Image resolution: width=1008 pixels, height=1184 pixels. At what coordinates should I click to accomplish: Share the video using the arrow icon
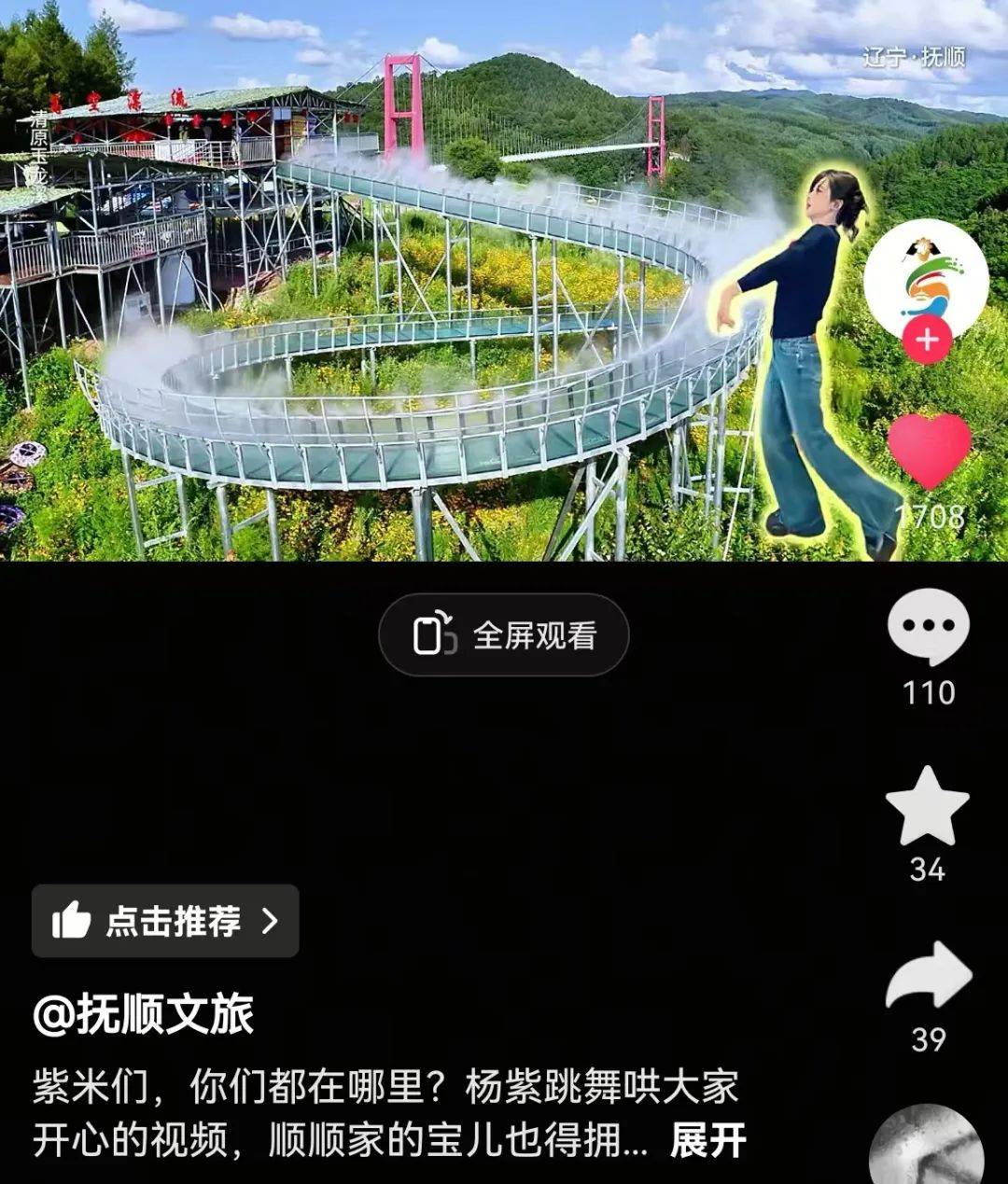[928, 975]
